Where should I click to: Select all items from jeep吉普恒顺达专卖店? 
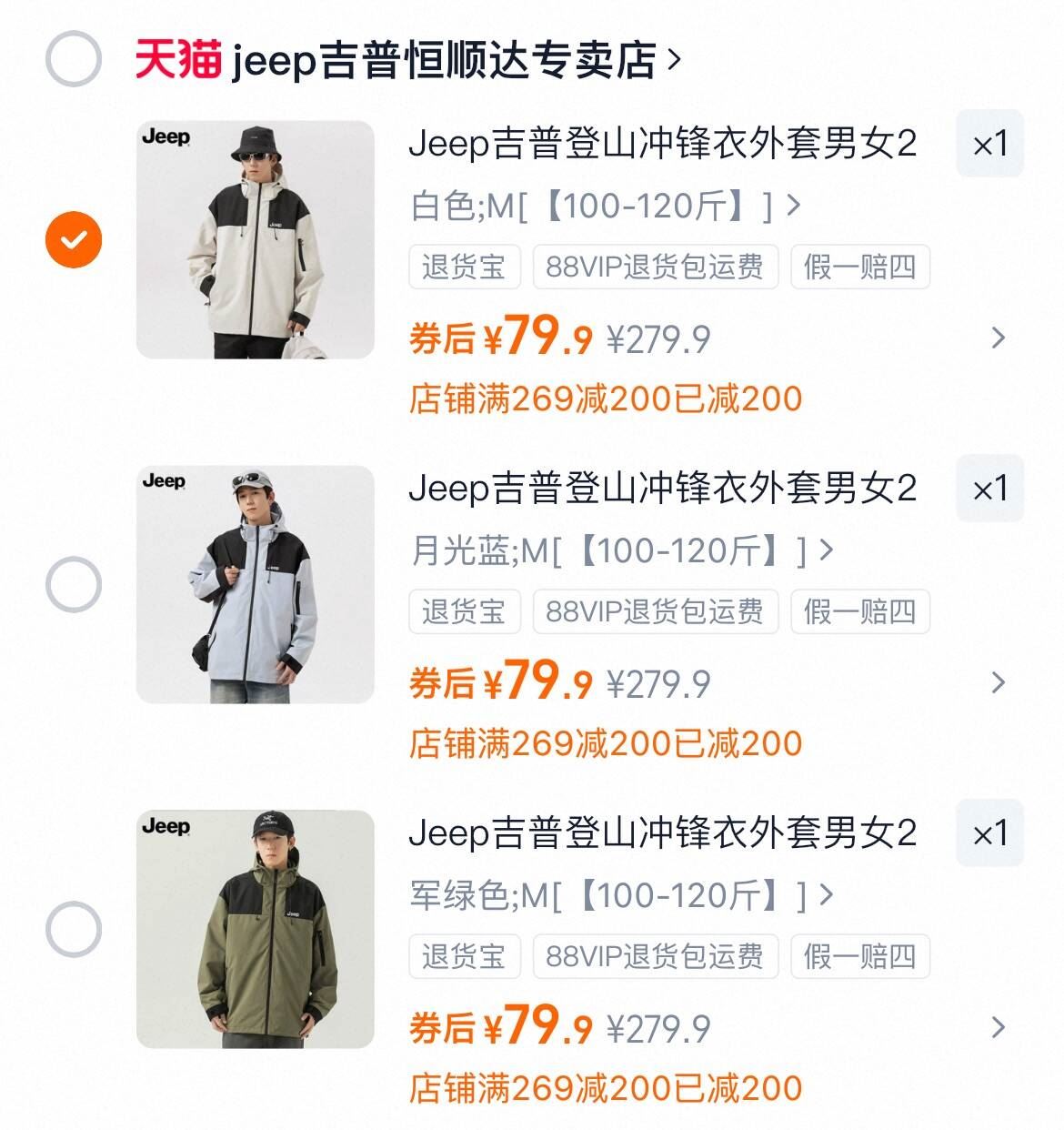pos(74,59)
